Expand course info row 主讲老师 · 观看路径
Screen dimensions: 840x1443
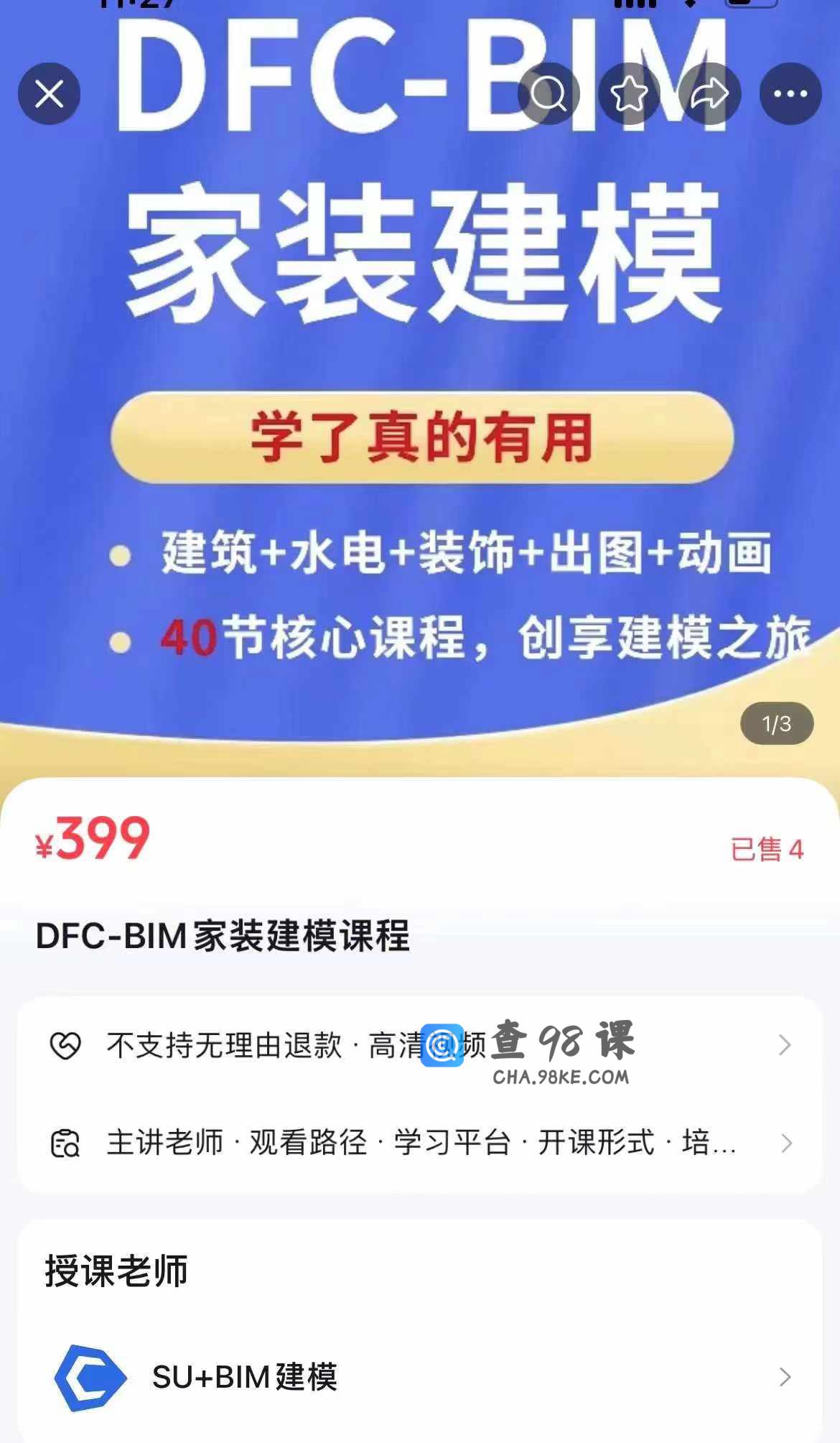click(x=420, y=1143)
